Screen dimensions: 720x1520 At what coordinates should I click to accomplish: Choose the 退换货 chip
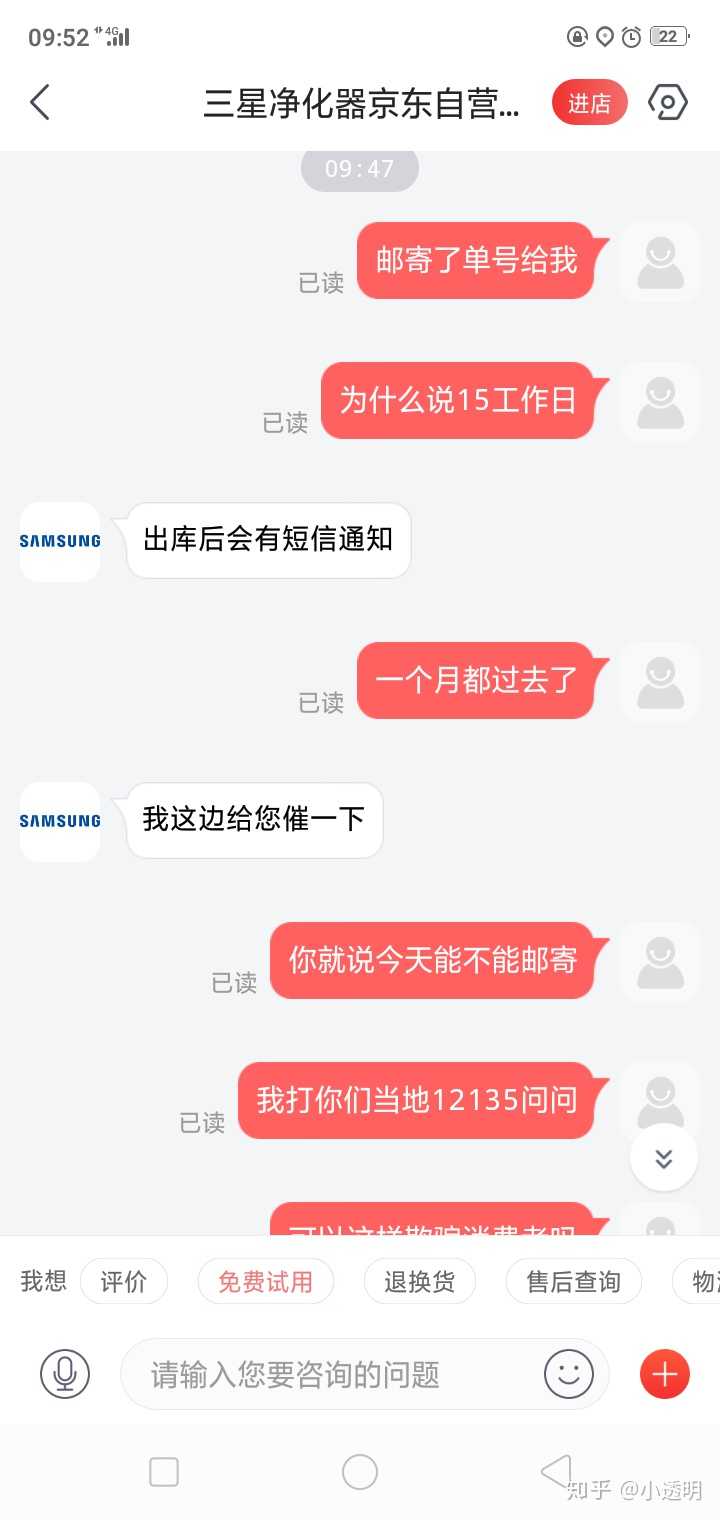(x=419, y=1281)
